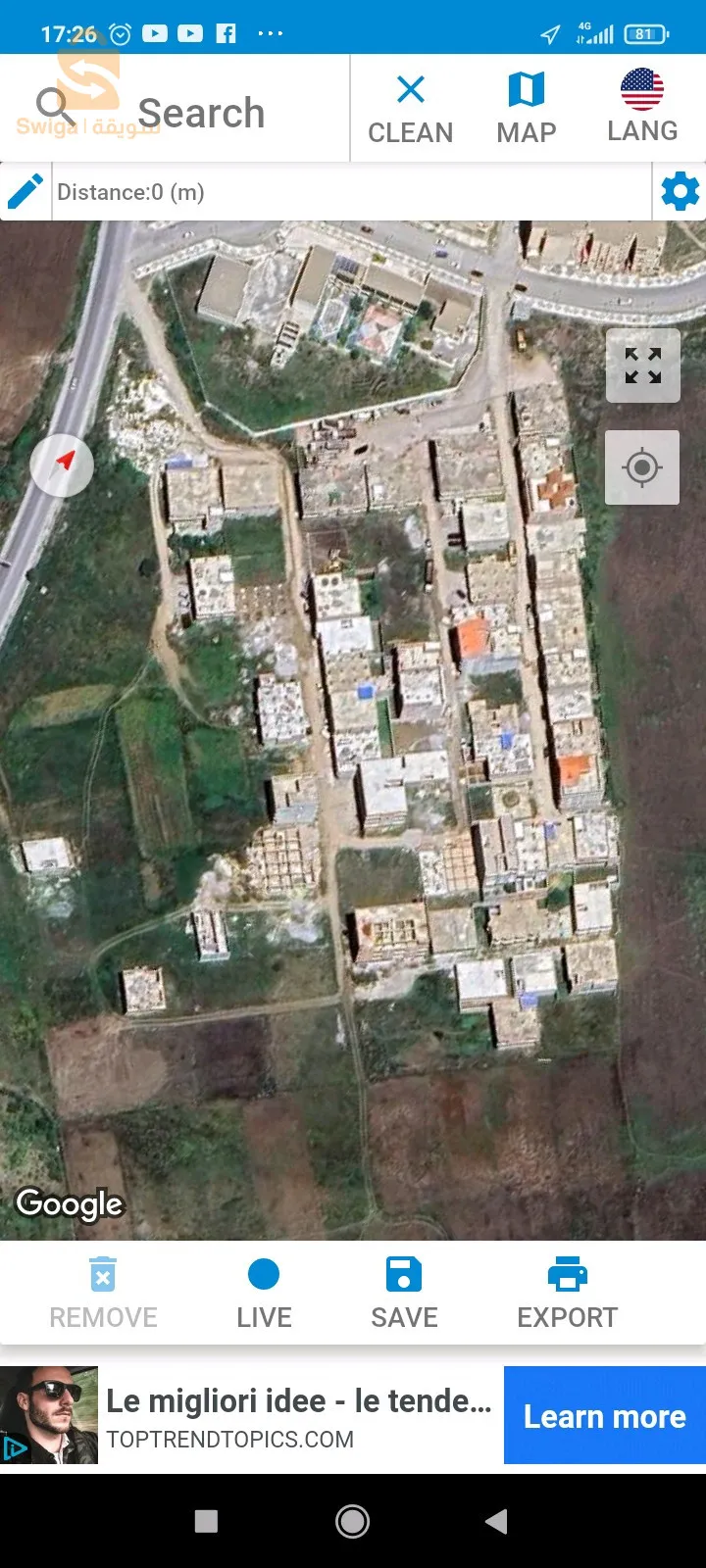The image size is (706, 1568).
Task: Center map on my location
Action: click(642, 467)
